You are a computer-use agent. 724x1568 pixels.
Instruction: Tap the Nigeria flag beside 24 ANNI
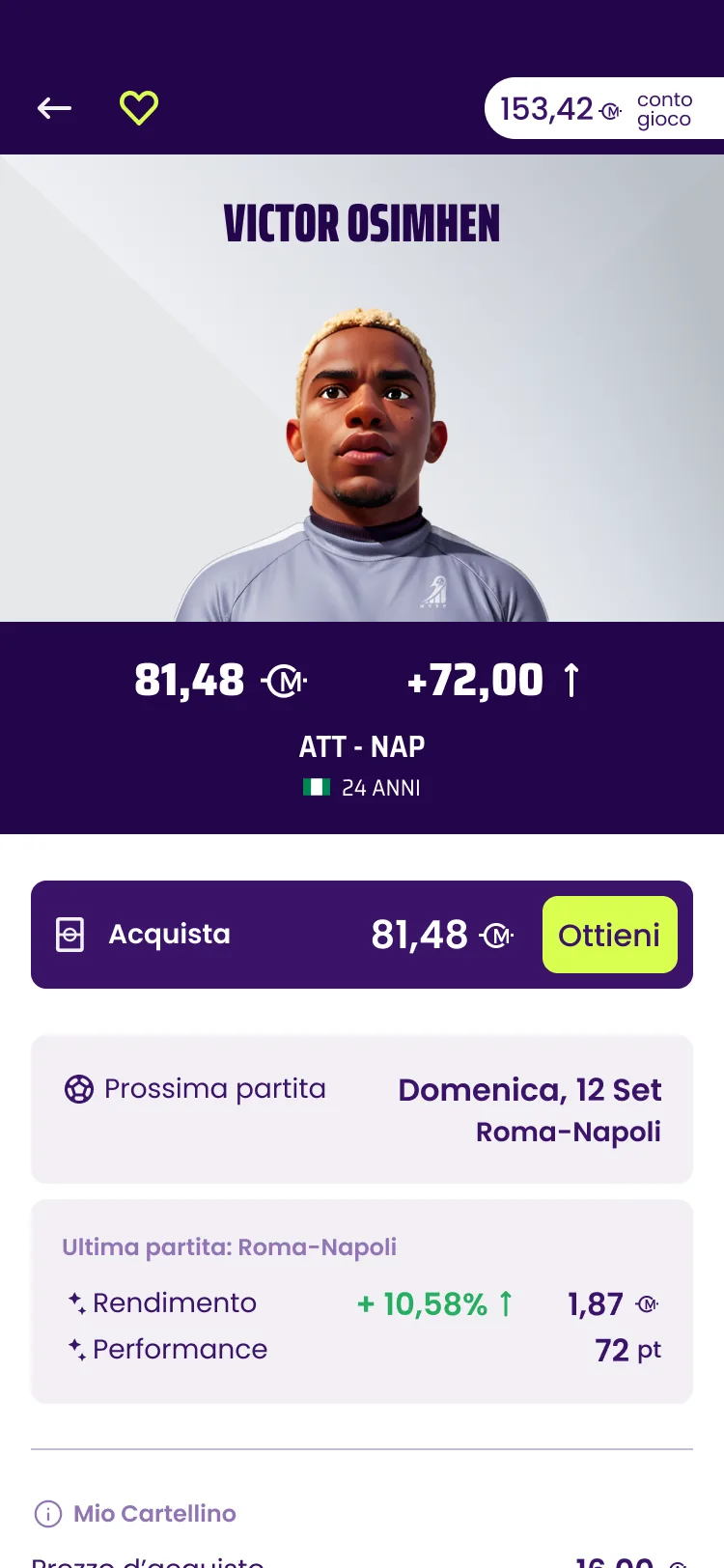pyautogui.click(x=315, y=787)
